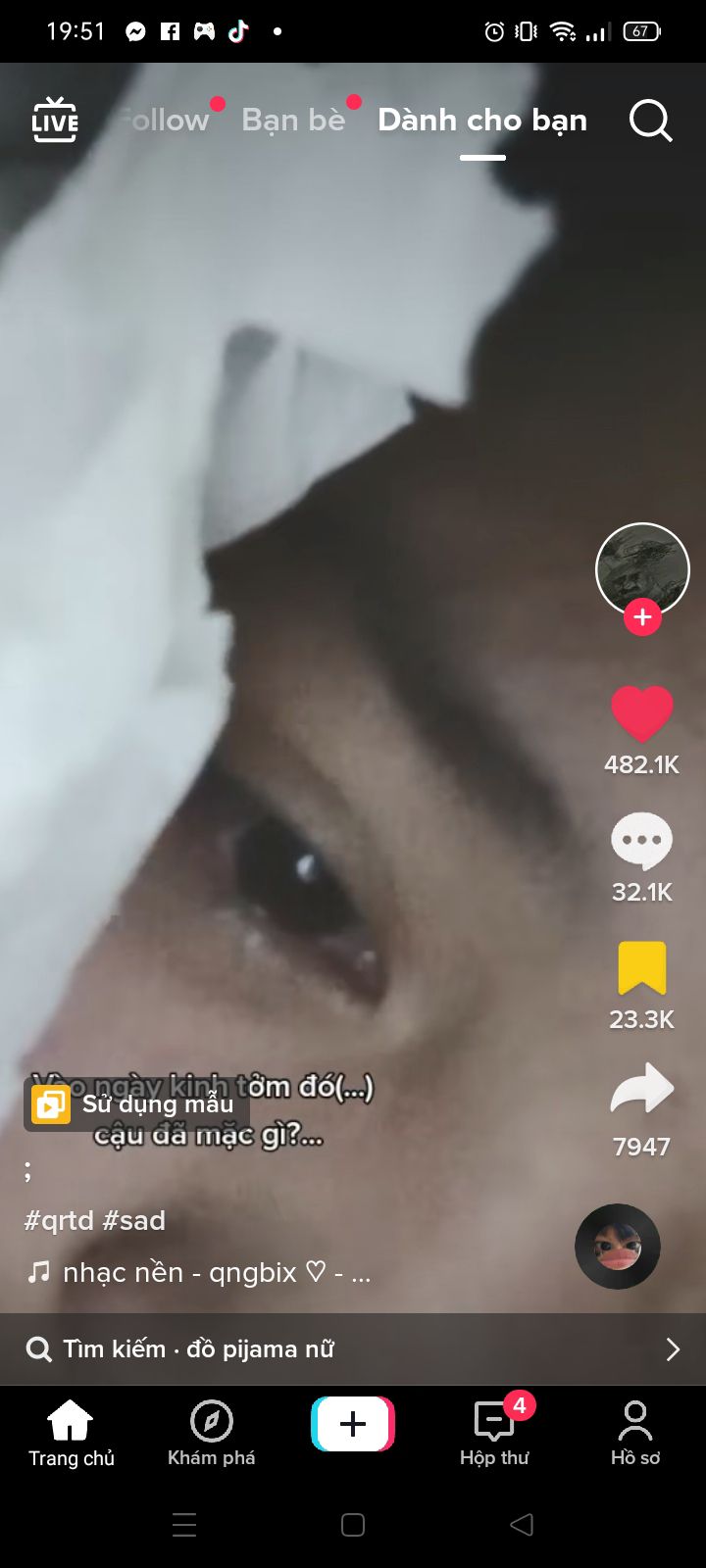Open the comments on this video

[642, 841]
